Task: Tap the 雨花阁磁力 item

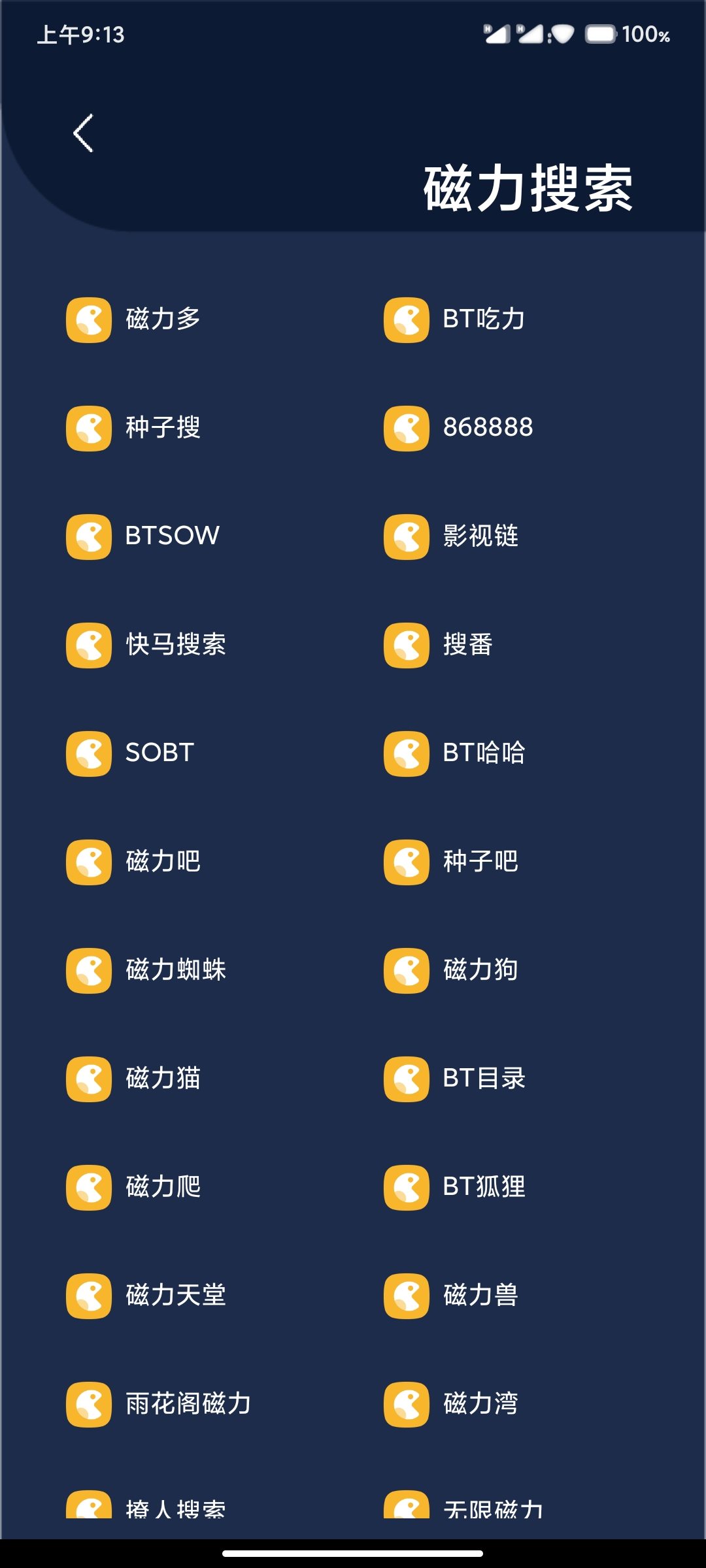Action: coord(159,1404)
